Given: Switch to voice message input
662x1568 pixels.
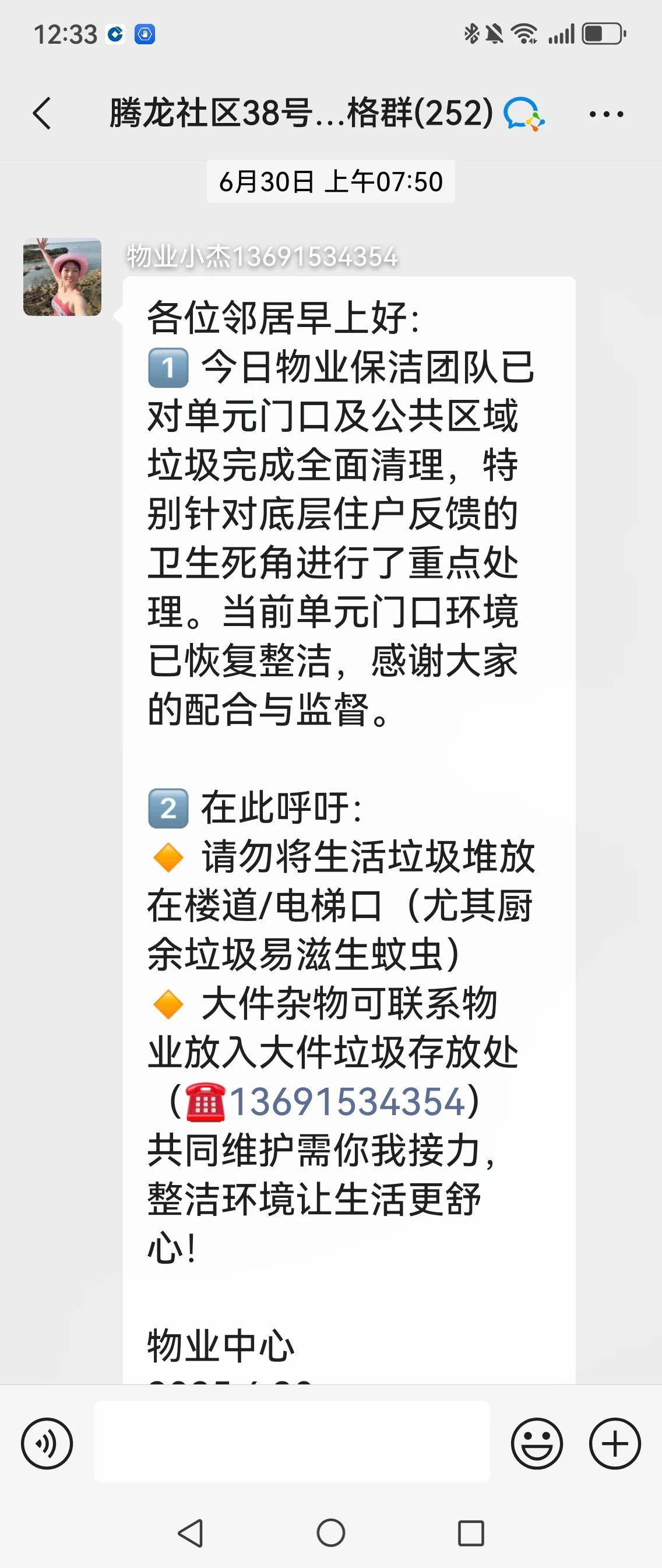Looking at the screenshot, I should [x=47, y=1443].
